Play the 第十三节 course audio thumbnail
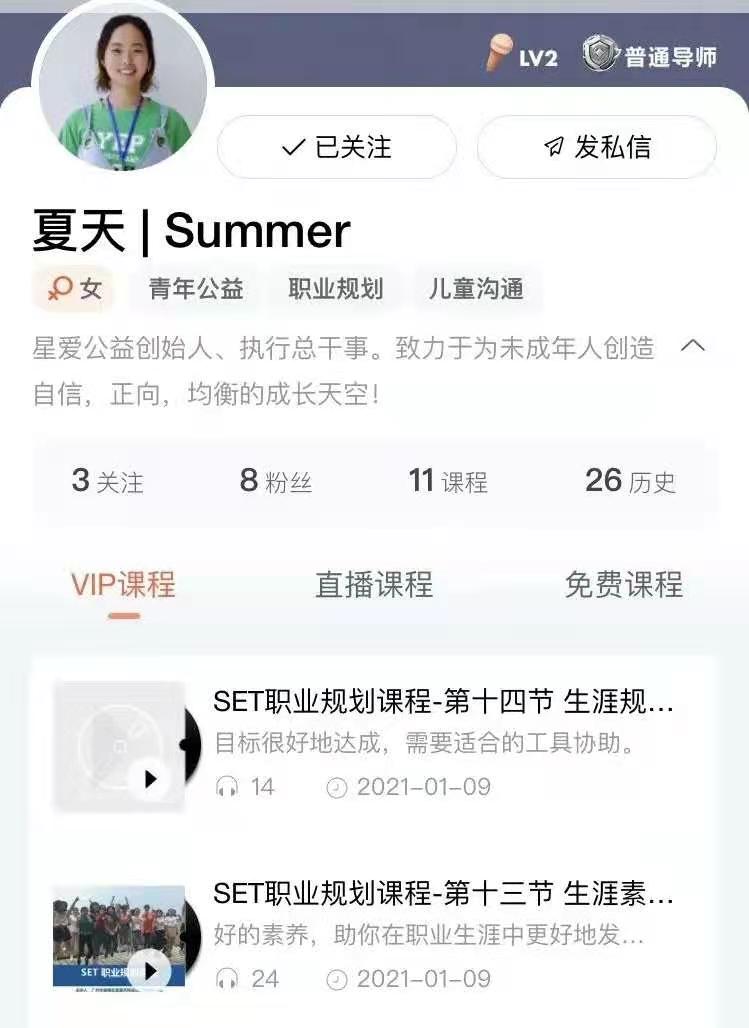The height and width of the screenshot is (1028, 749). click(150, 970)
